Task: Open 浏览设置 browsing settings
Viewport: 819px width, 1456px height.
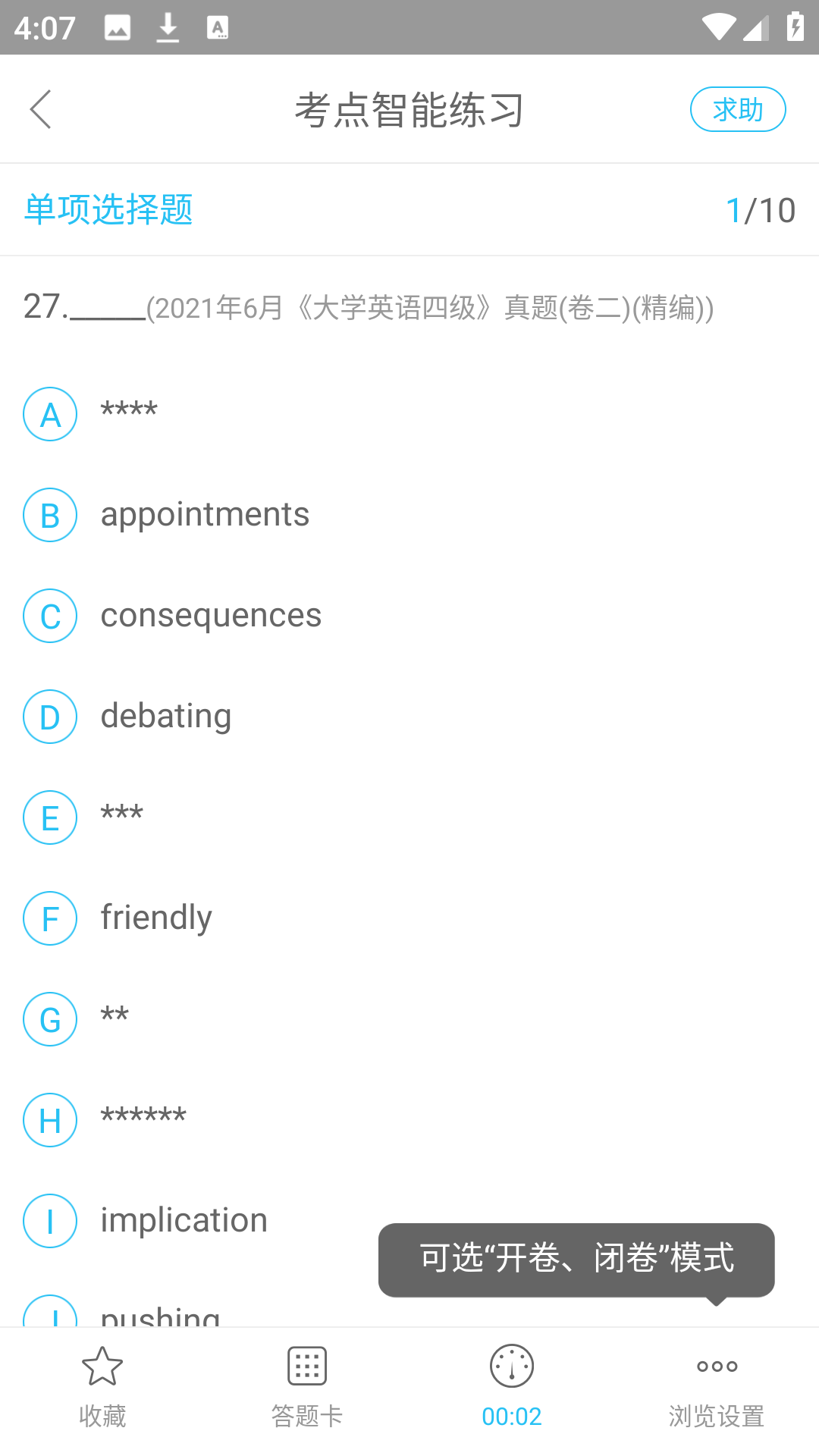Action: tap(717, 1385)
